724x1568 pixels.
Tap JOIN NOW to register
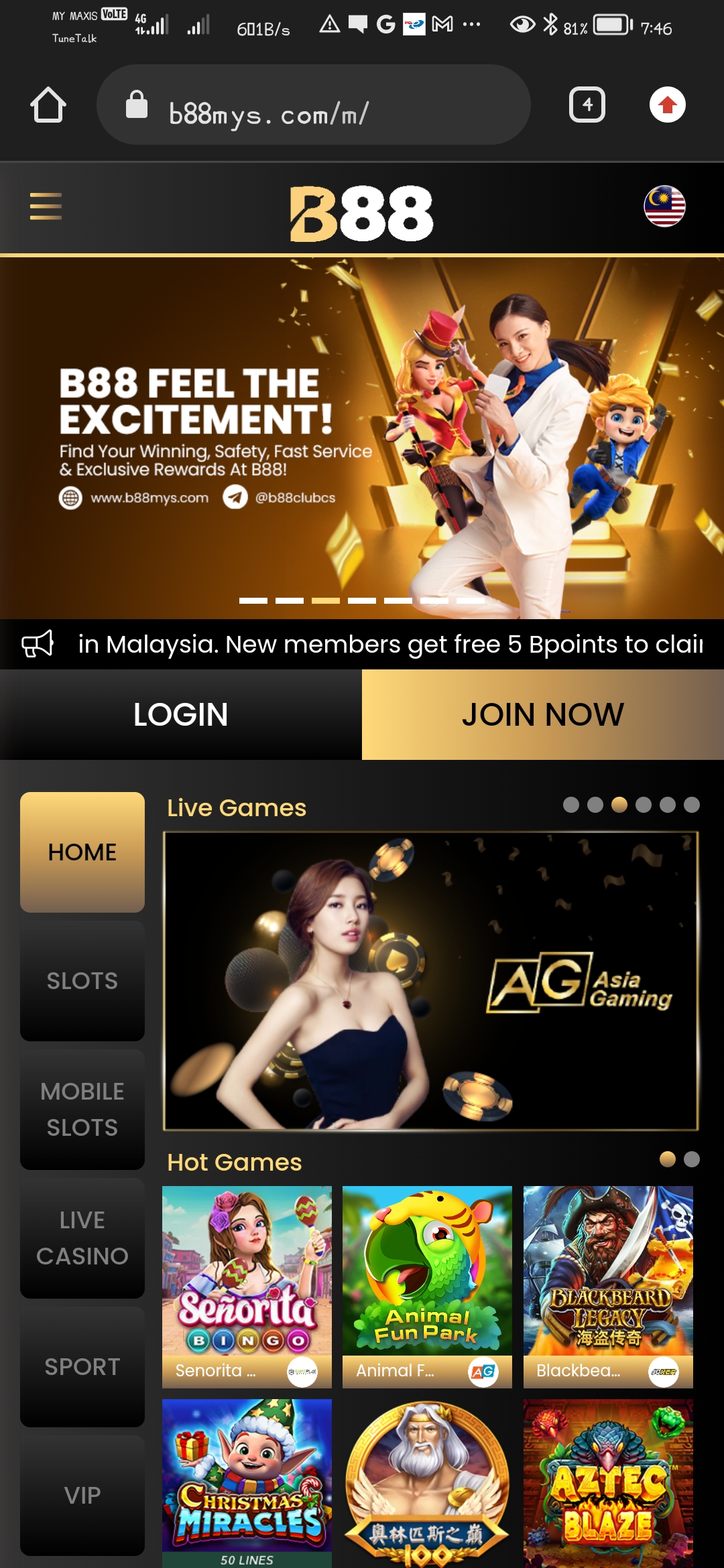click(542, 714)
